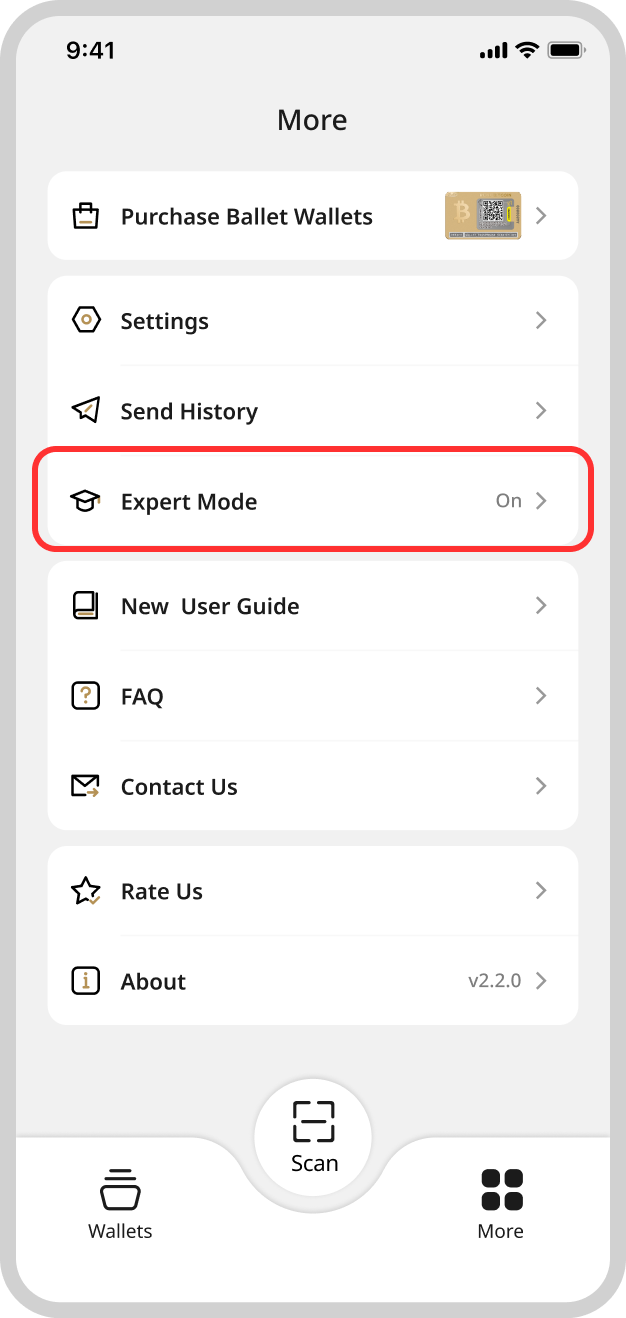
Task: Select the More tab
Action: coord(501,1204)
